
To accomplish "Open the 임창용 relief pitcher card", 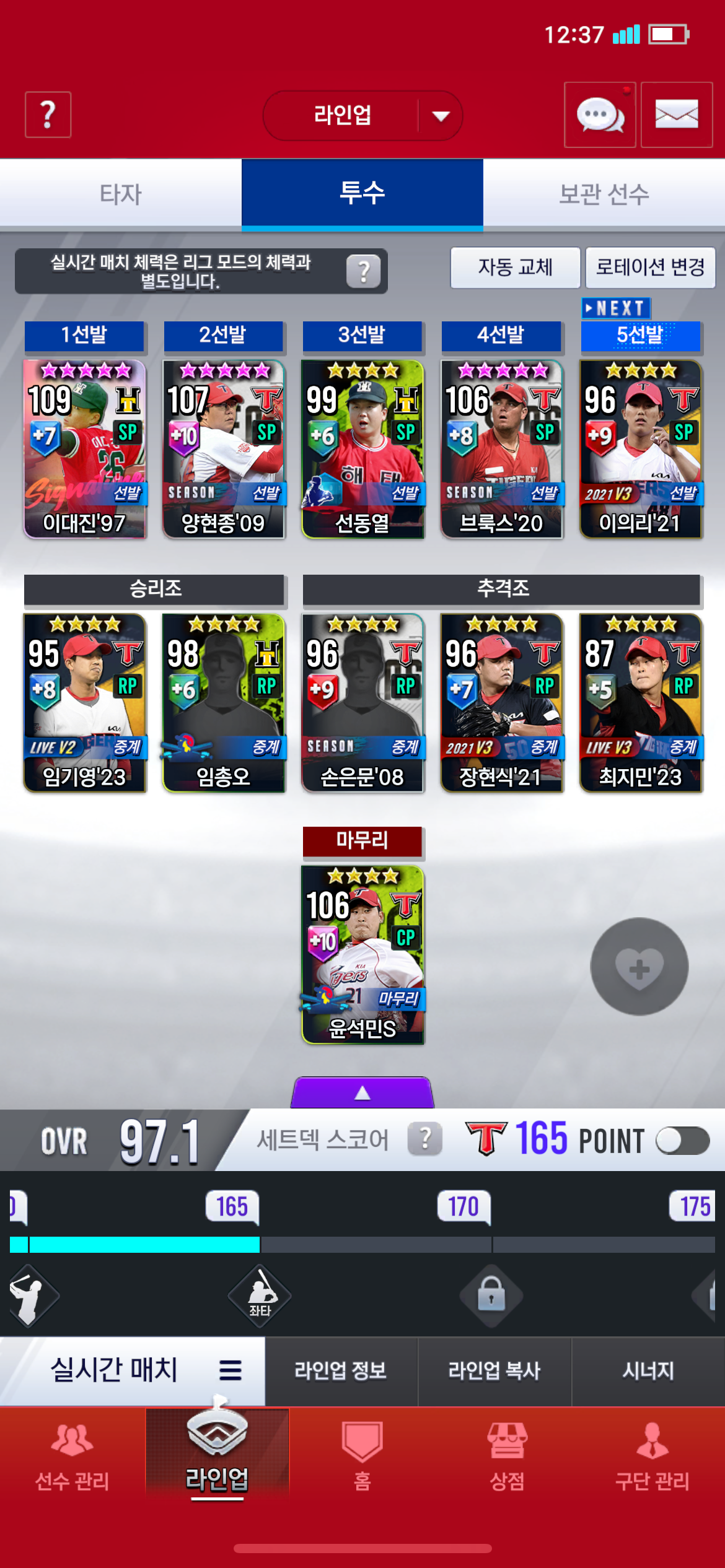I will pos(224,703).
